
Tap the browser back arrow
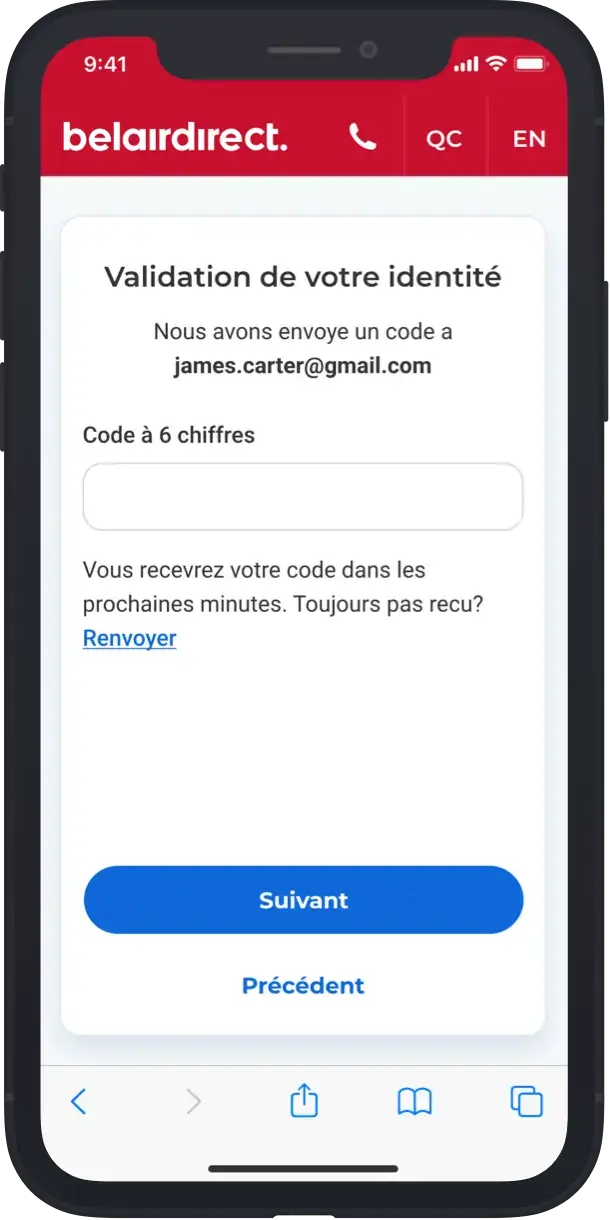79,1102
